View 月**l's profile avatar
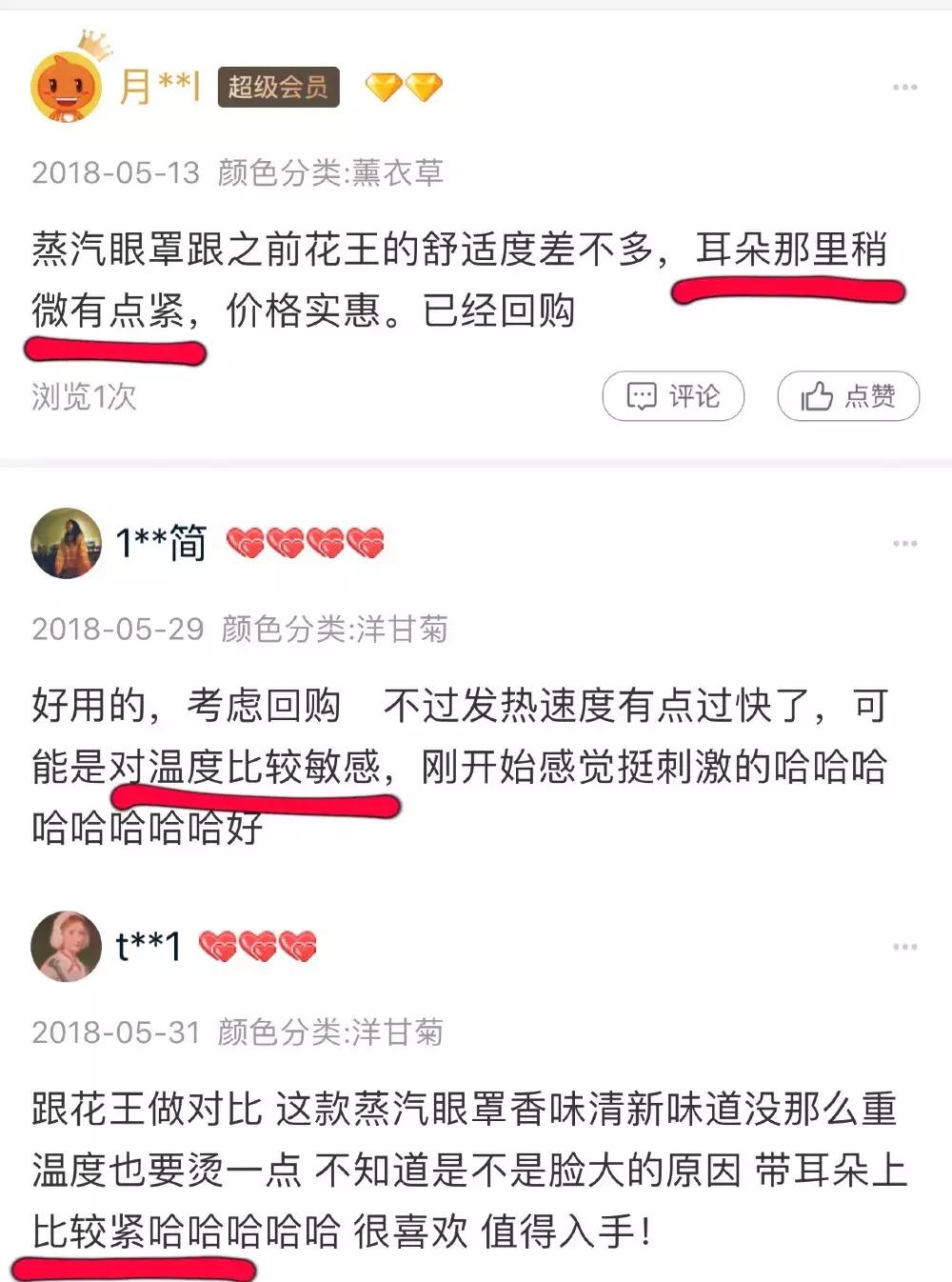 click(68, 88)
